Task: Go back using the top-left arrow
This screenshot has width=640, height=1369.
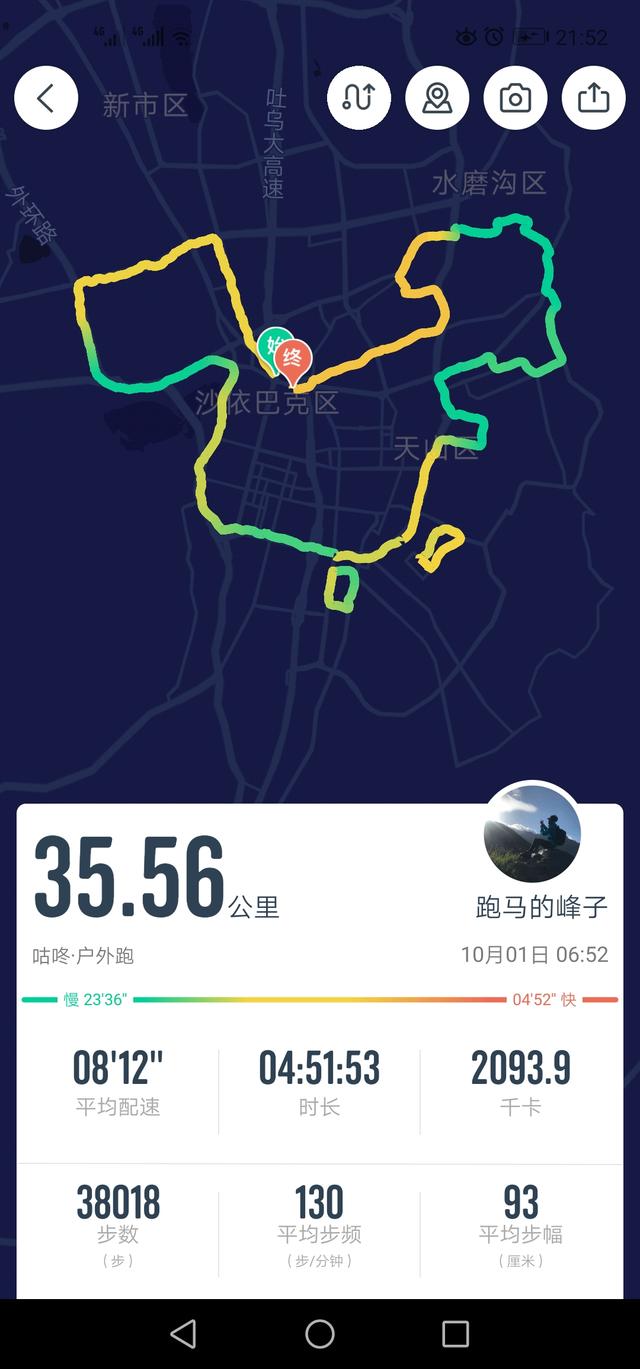Action: (46, 98)
